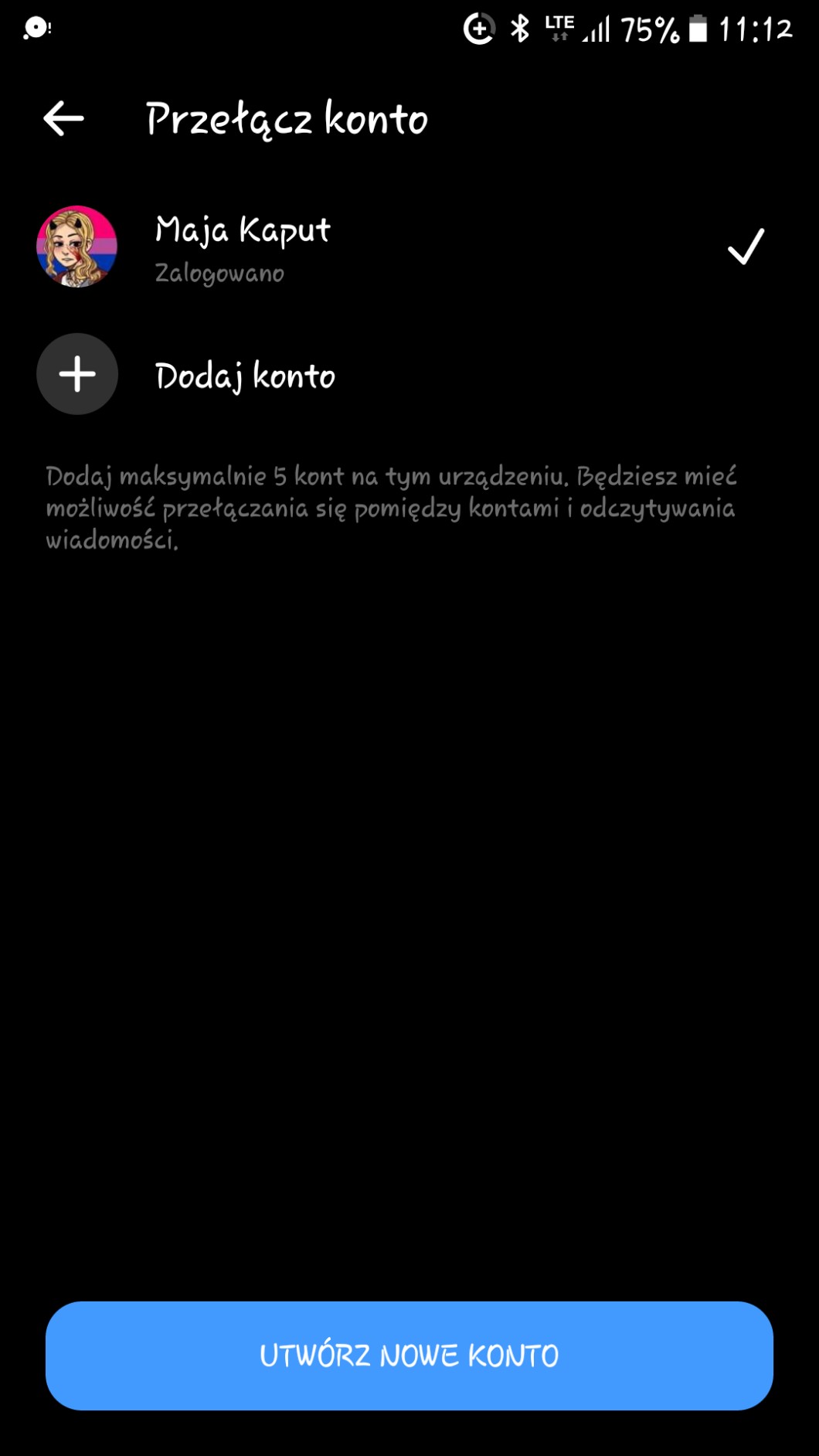Tap the Utwórz nowe konto button

pos(409,1356)
